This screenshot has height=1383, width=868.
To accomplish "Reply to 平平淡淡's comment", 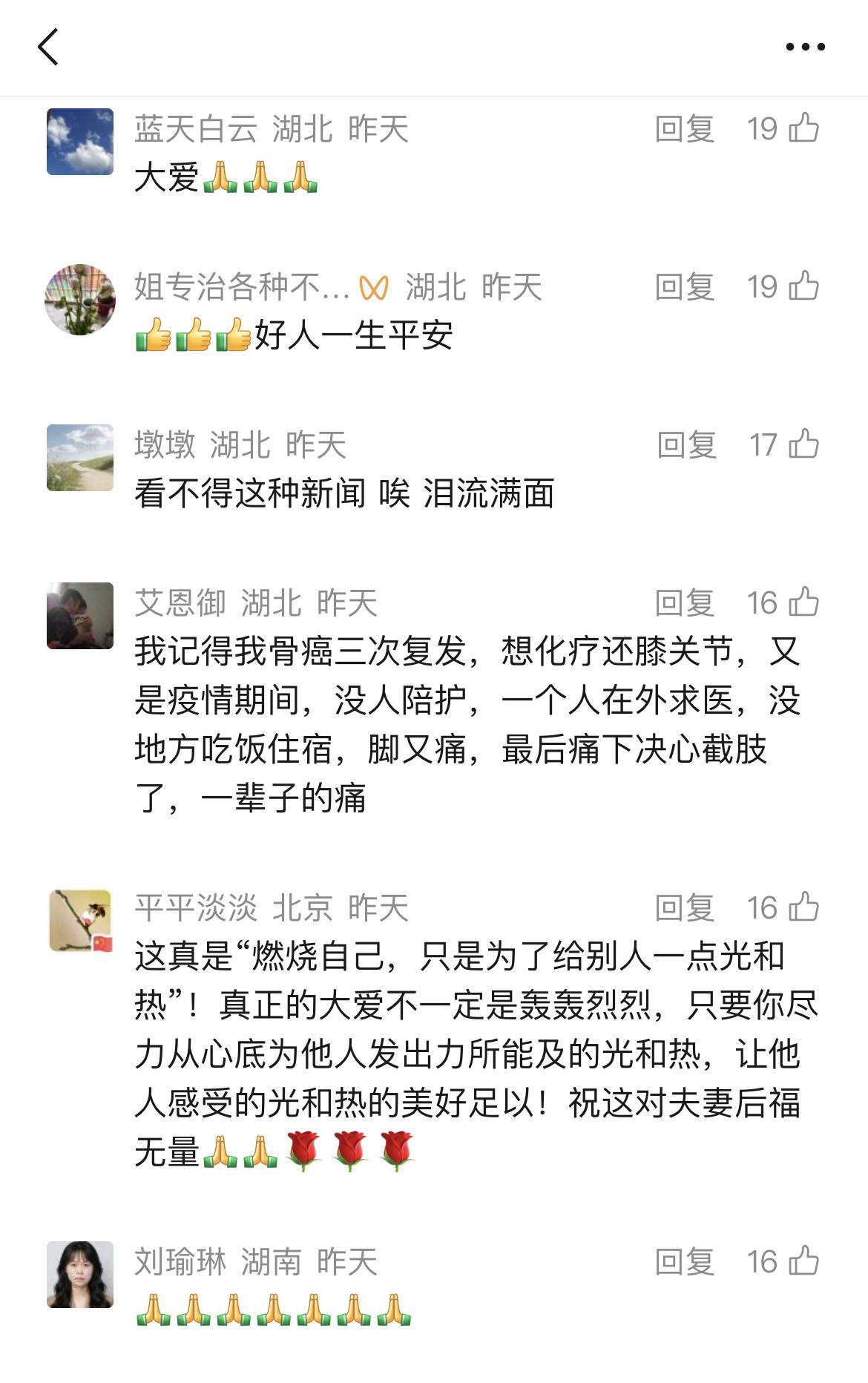I will pos(684,908).
